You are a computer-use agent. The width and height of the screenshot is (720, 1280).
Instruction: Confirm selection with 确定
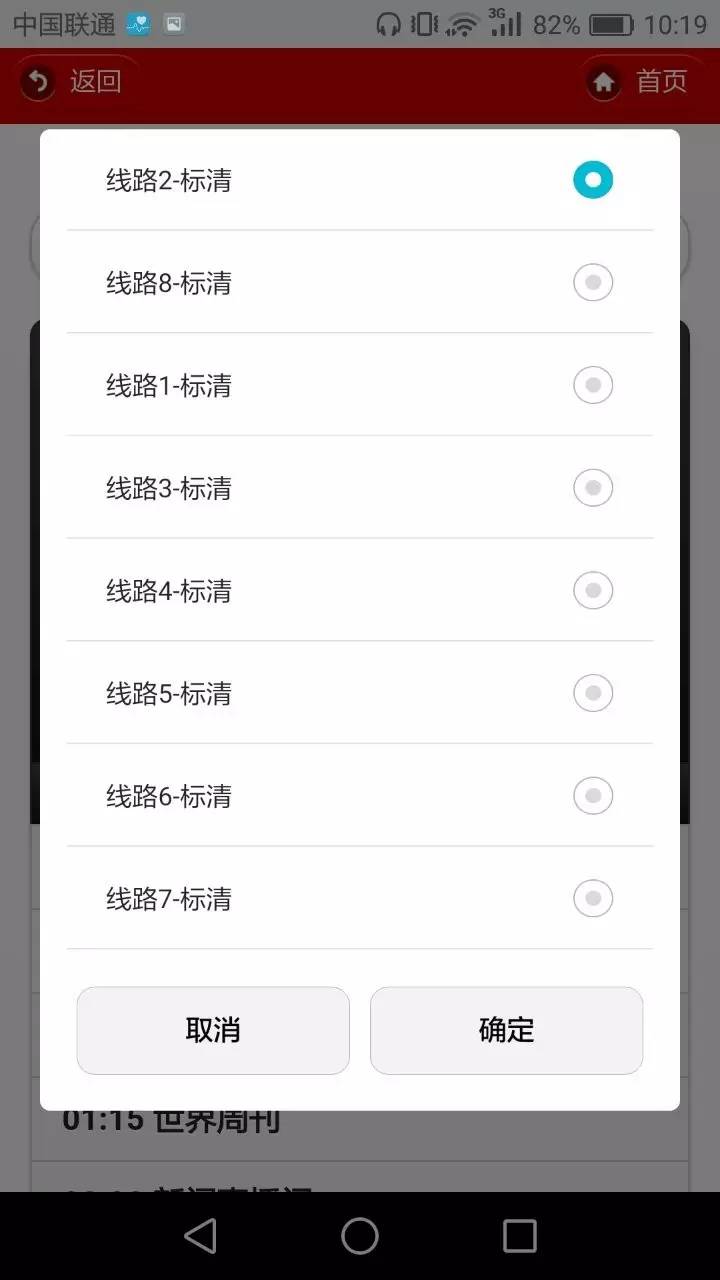(x=506, y=1030)
